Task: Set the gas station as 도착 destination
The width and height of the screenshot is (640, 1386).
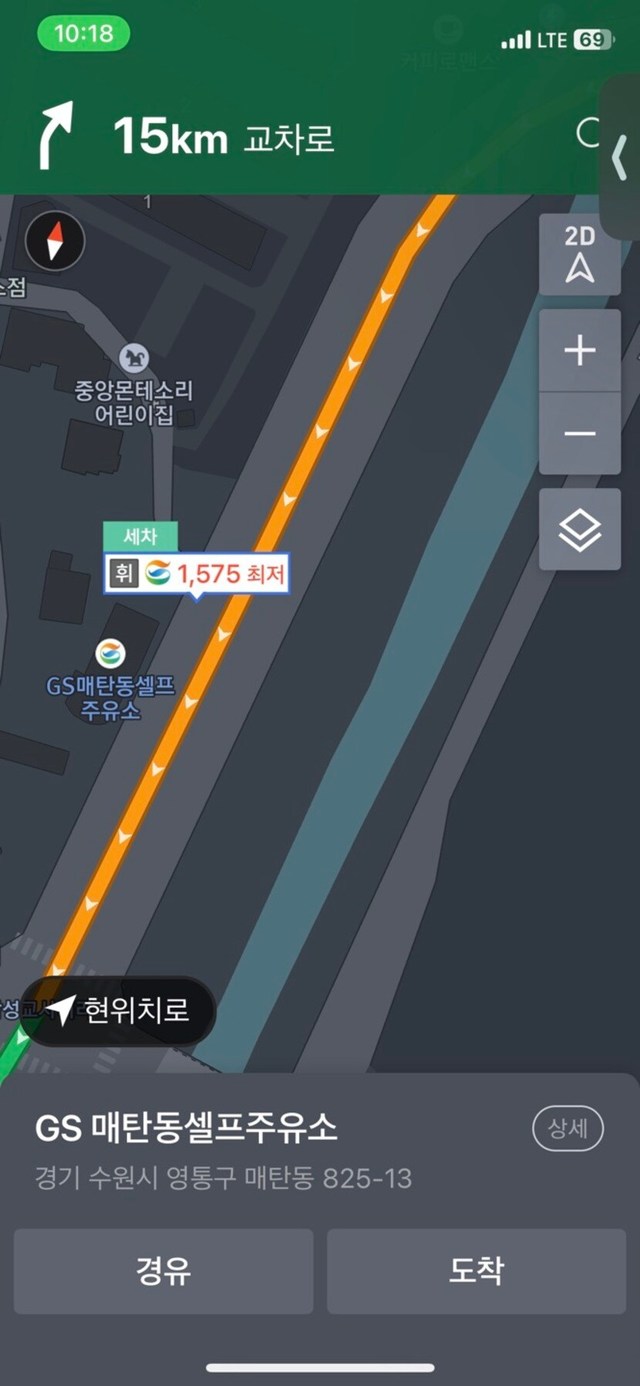Action: click(476, 1271)
